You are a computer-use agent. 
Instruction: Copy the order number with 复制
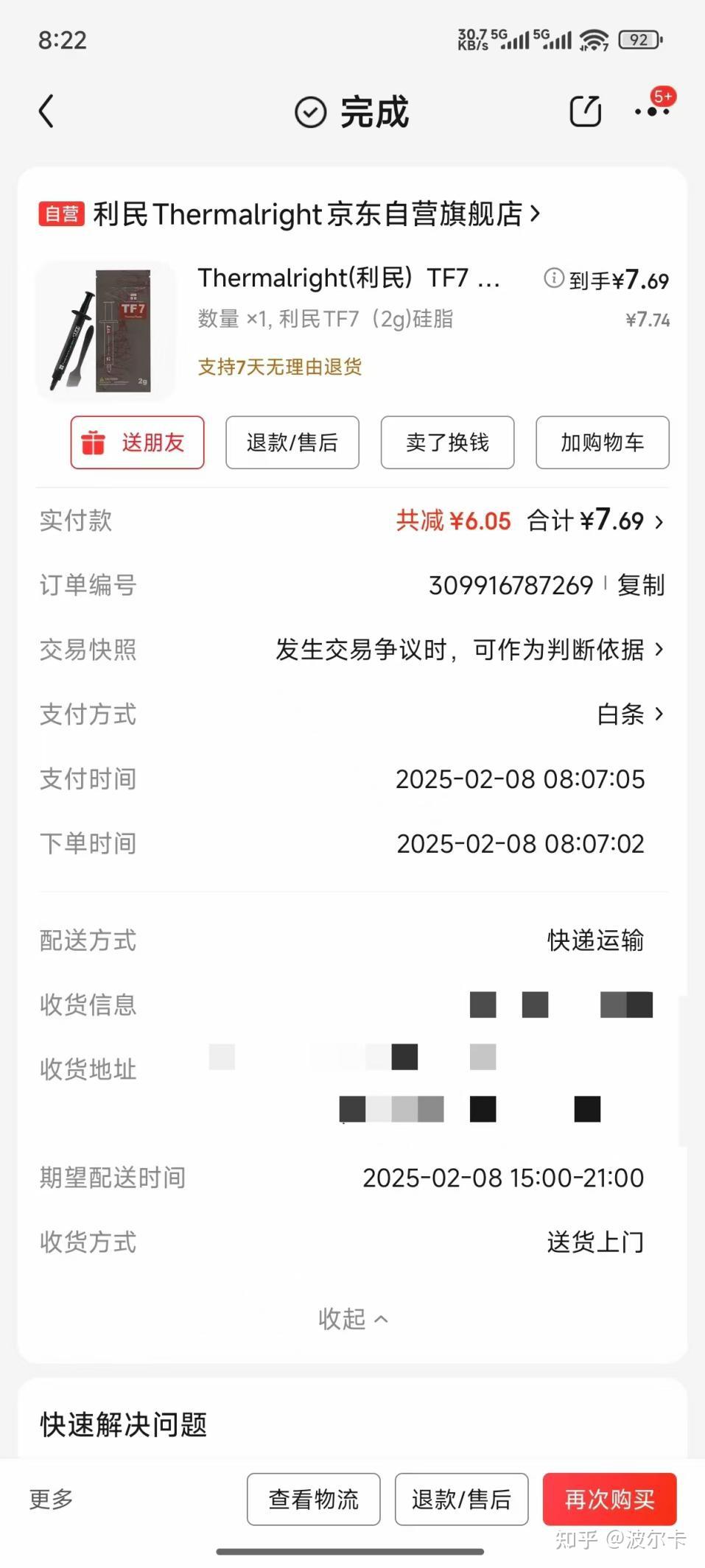coord(640,586)
